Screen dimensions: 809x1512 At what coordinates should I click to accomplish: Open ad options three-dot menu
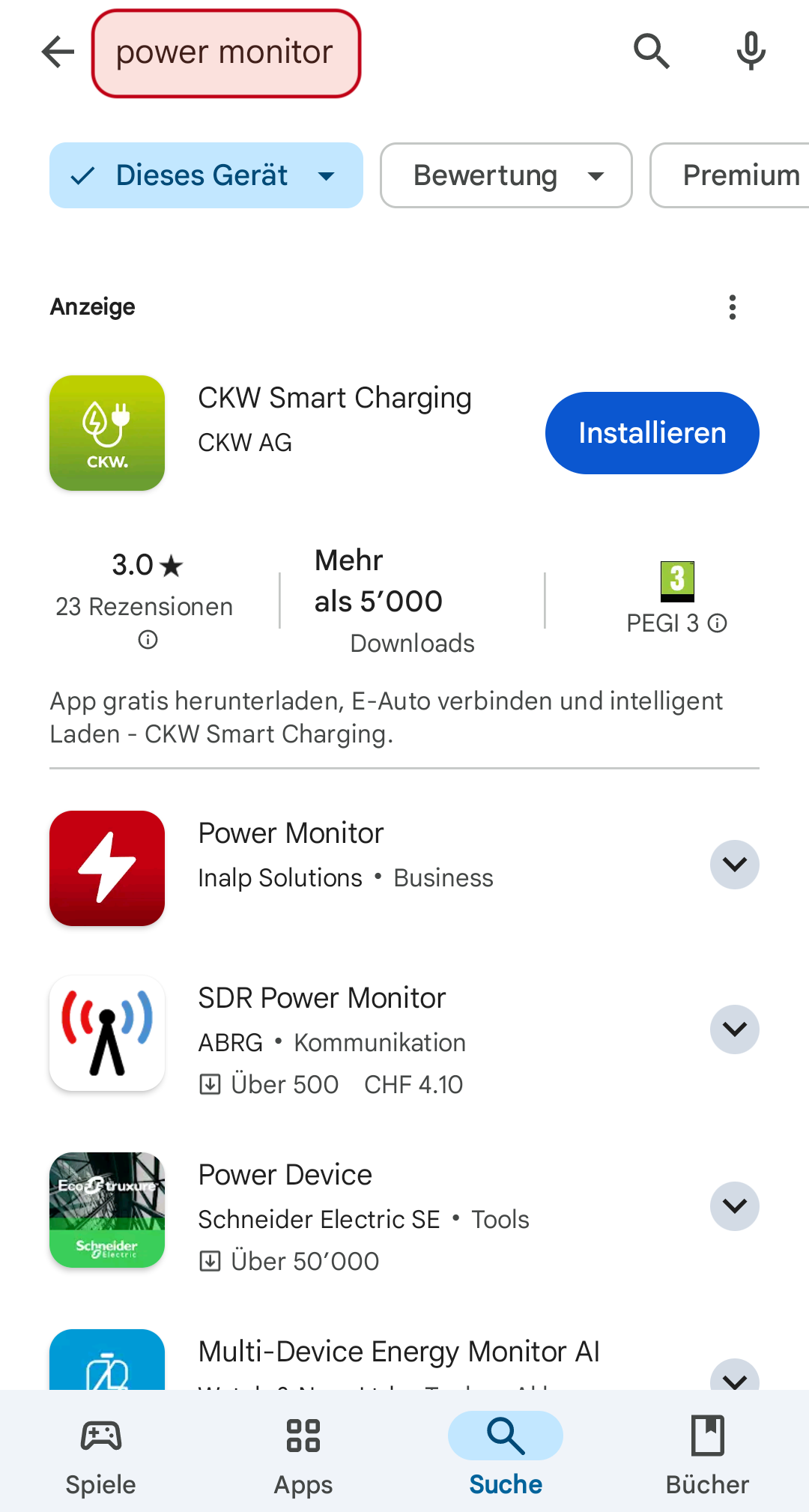pyautogui.click(x=732, y=307)
